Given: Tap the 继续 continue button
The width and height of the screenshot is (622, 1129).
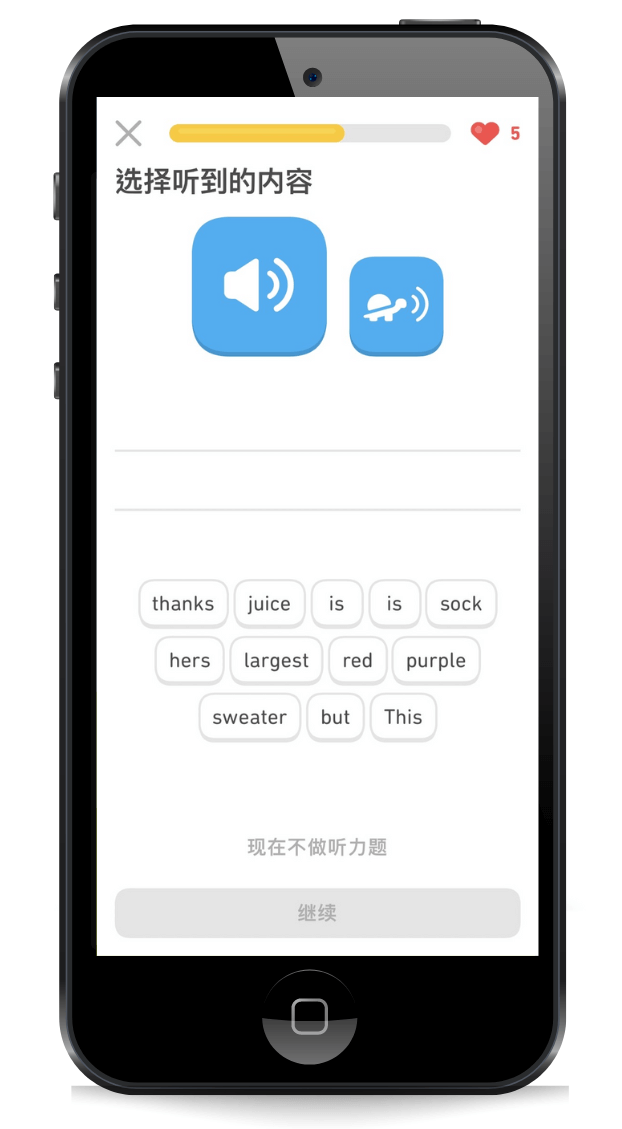Looking at the screenshot, I should click(317, 913).
